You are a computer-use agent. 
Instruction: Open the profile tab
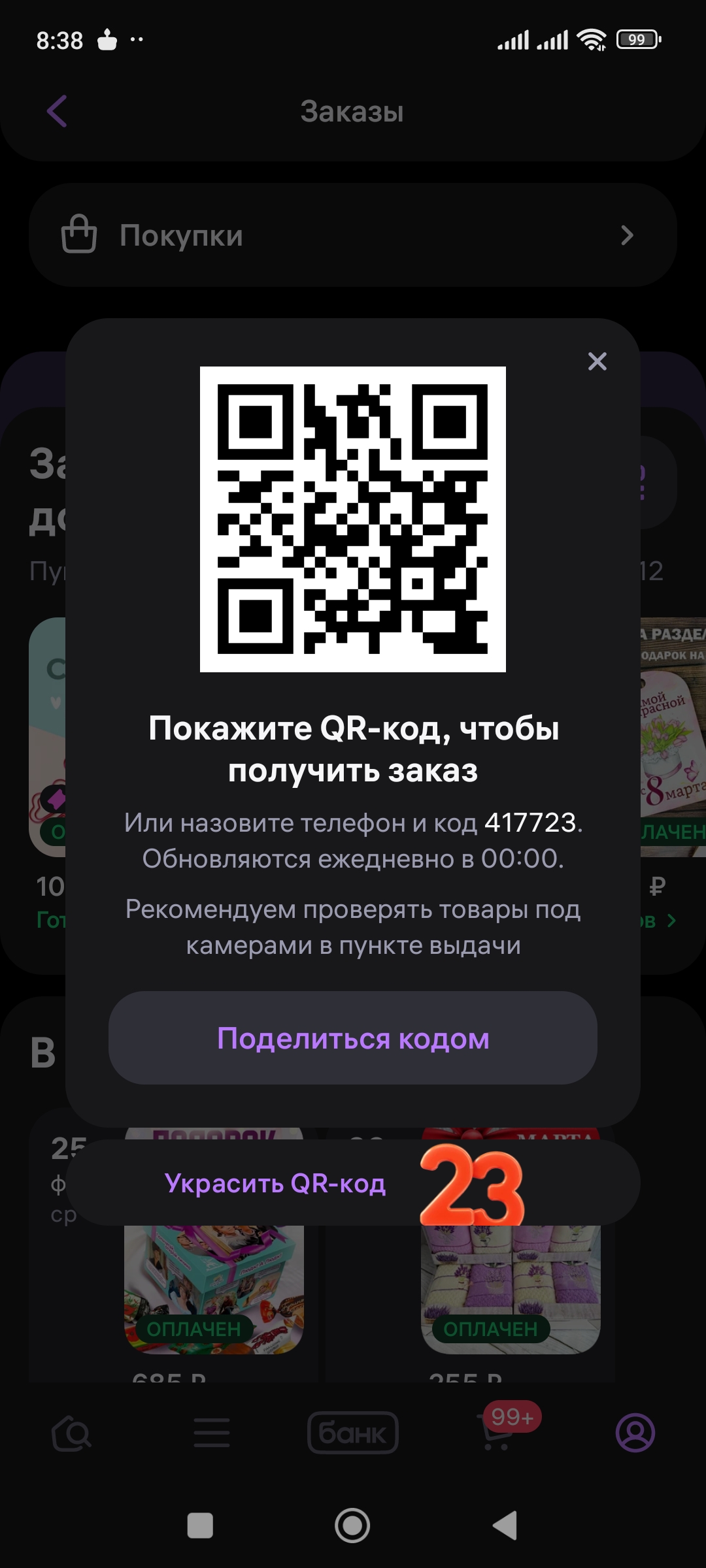click(635, 1433)
